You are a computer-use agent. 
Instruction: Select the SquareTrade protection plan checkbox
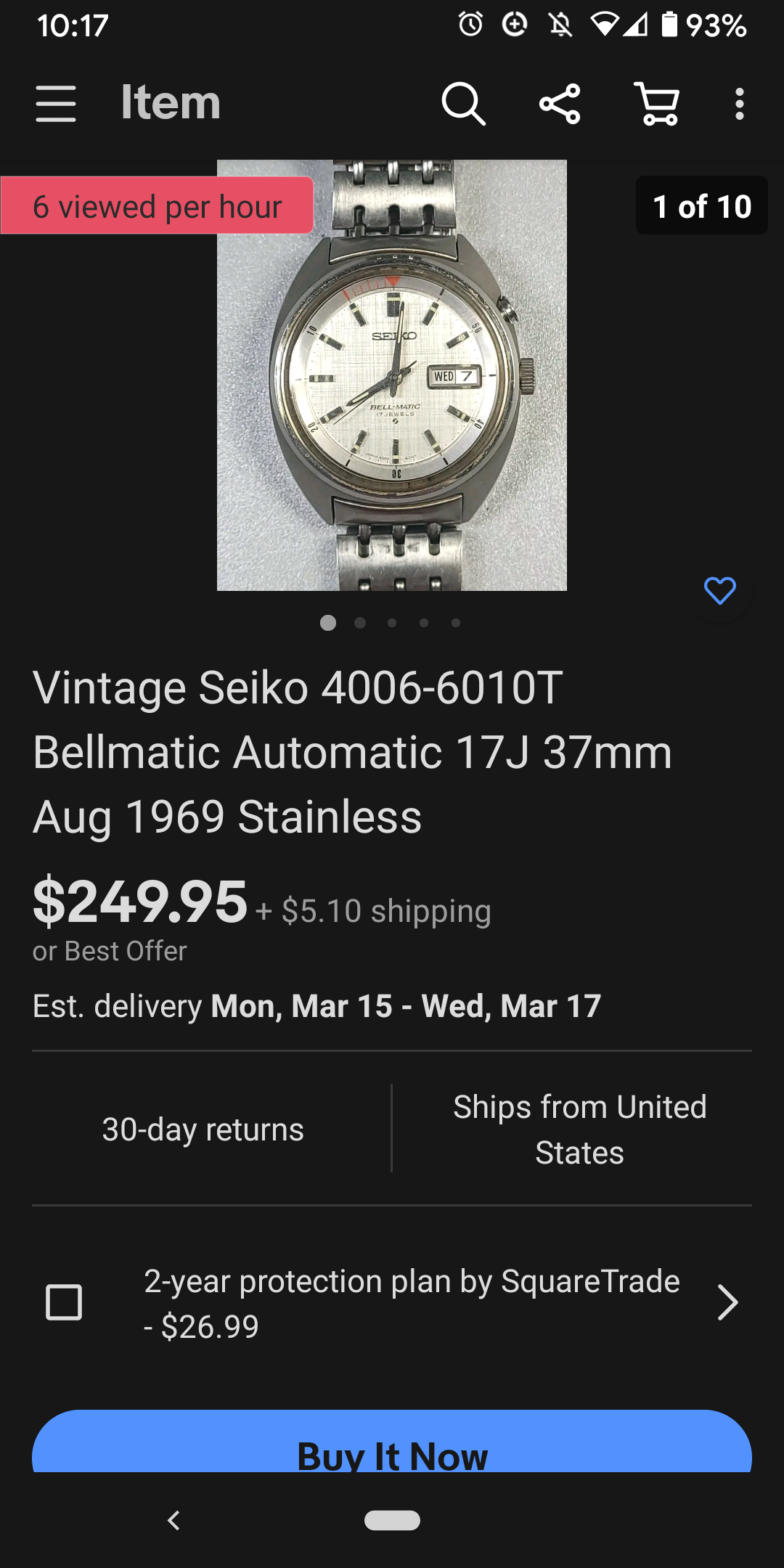tap(64, 1302)
